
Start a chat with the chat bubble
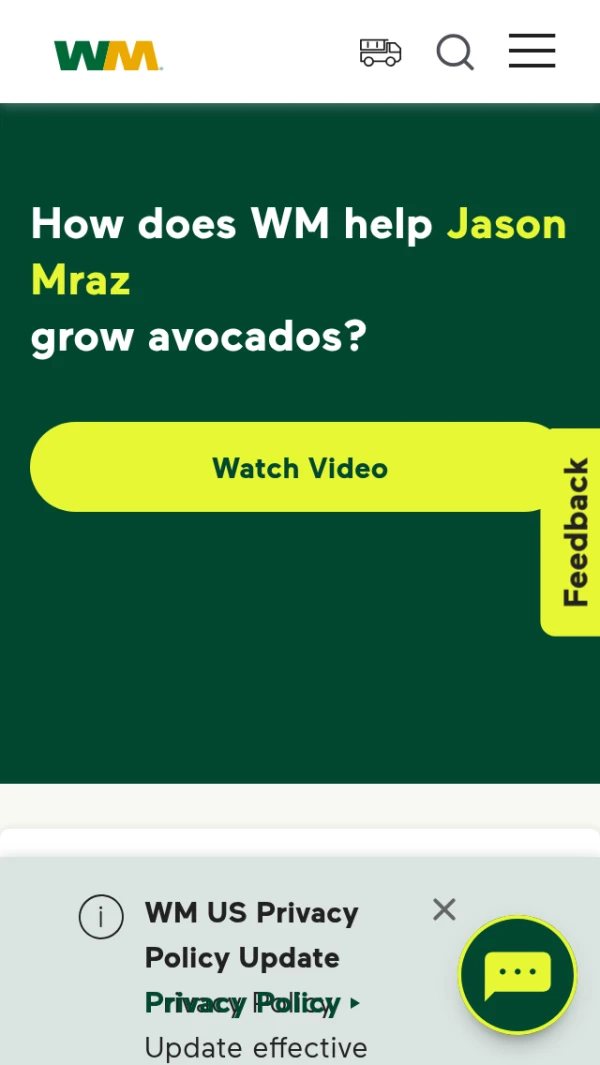(x=517, y=975)
